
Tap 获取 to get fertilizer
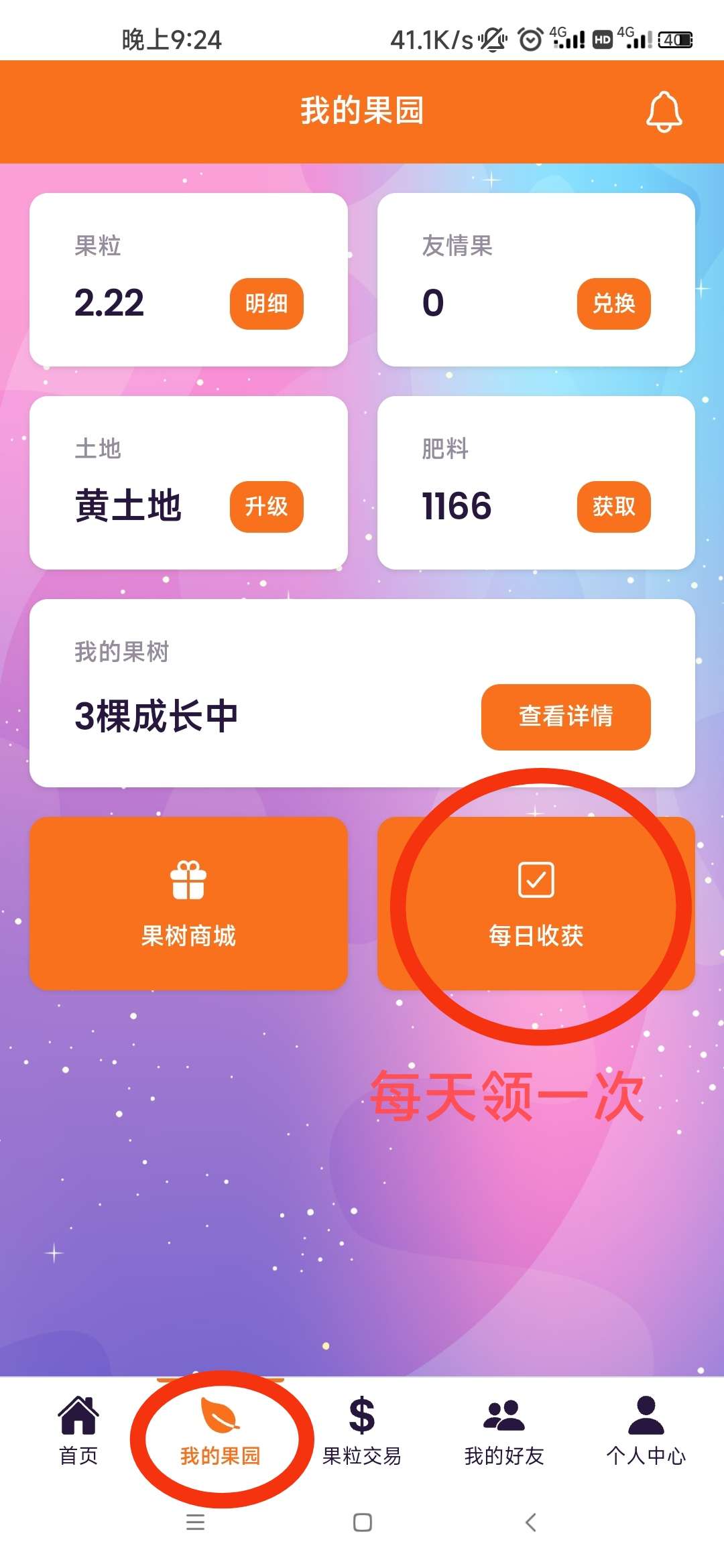pos(613,507)
